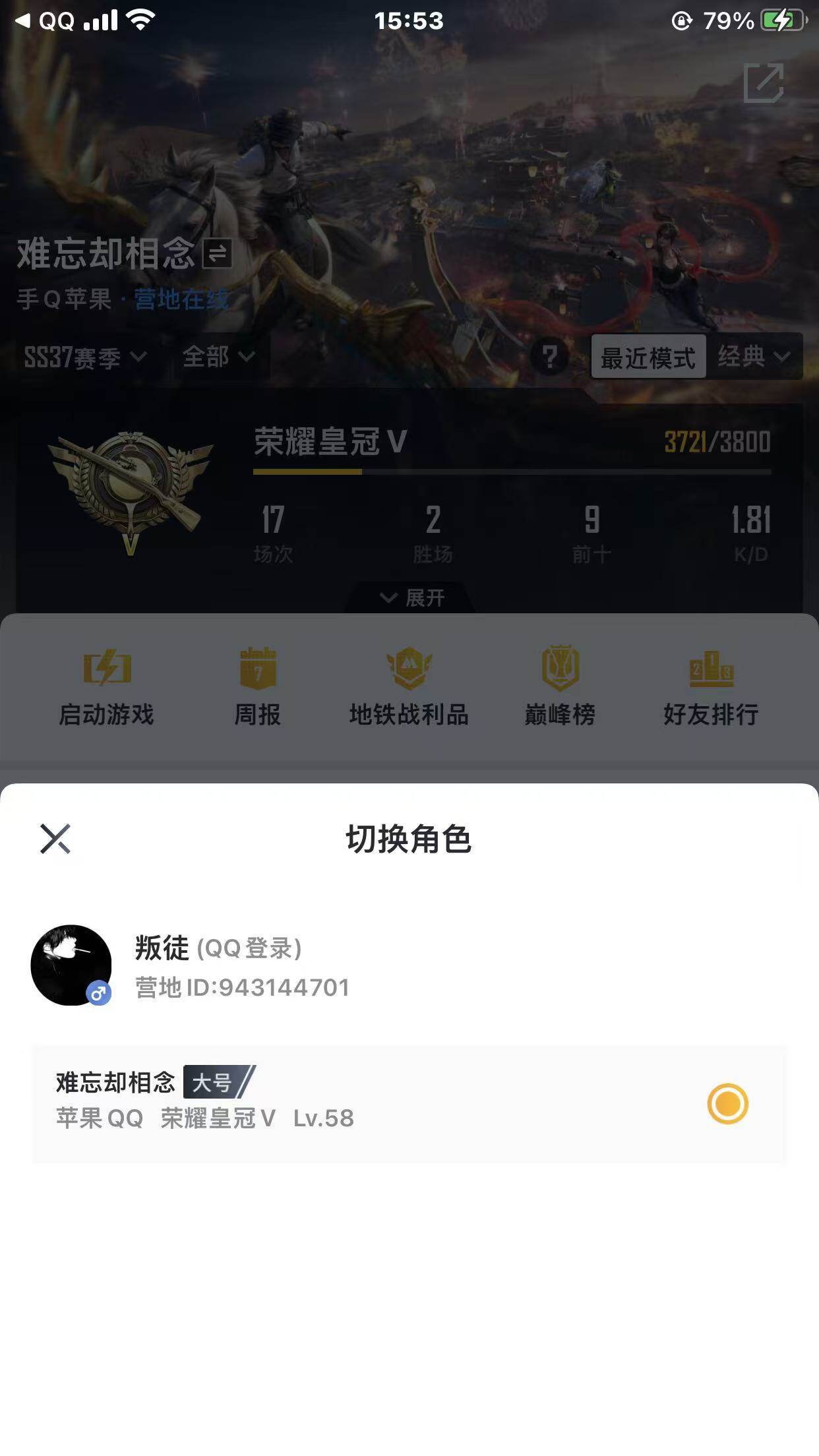Open the 全部 filter dropdown
Image resolution: width=819 pixels, height=1456 pixels.
pos(216,357)
